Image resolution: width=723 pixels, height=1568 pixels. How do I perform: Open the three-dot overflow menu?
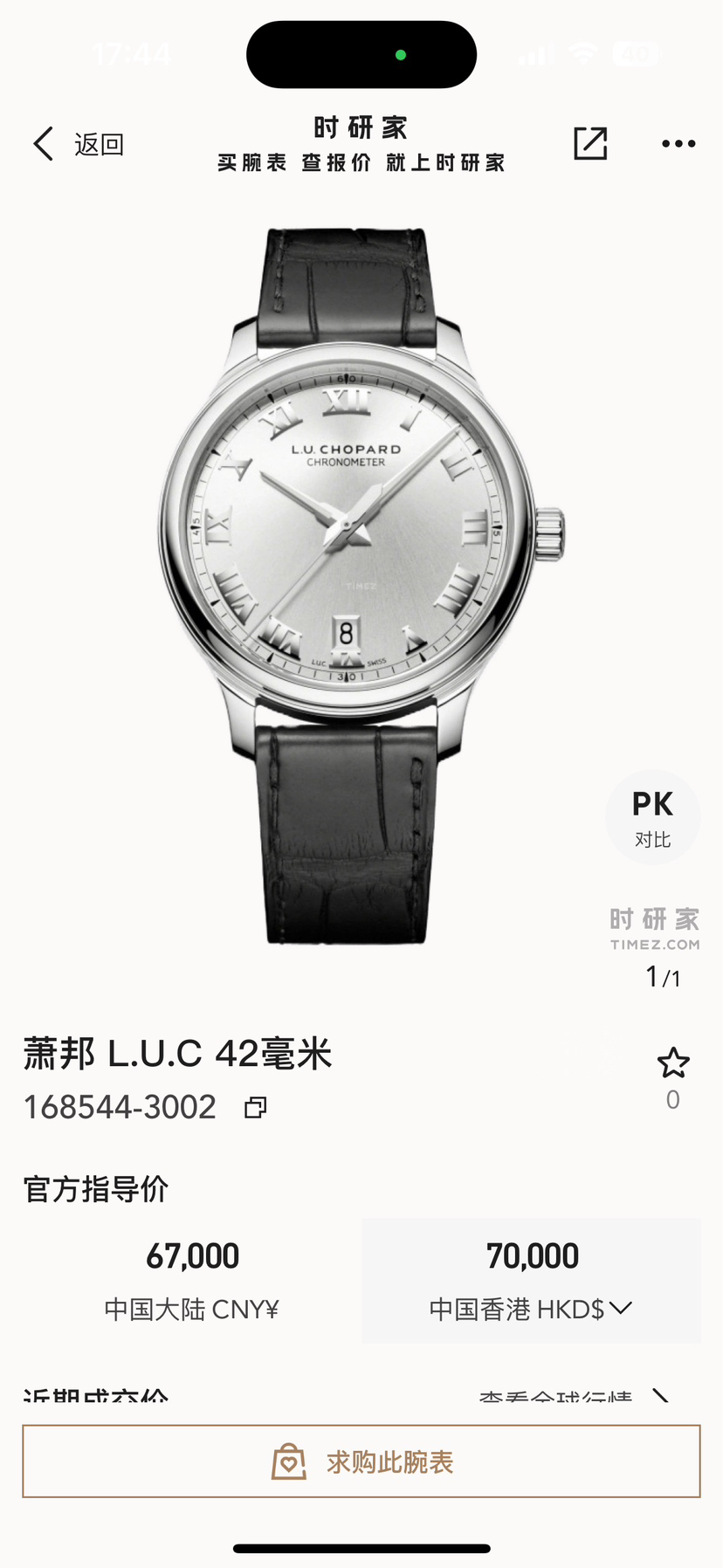click(678, 144)
